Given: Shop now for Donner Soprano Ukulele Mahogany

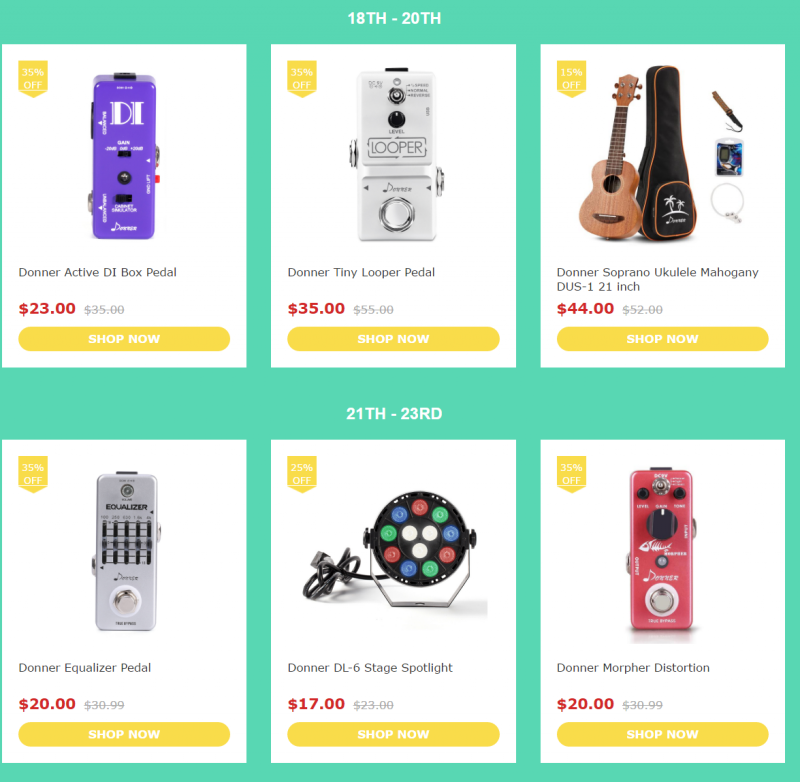Looking at the screenshot, I should [x=662, y=339].
